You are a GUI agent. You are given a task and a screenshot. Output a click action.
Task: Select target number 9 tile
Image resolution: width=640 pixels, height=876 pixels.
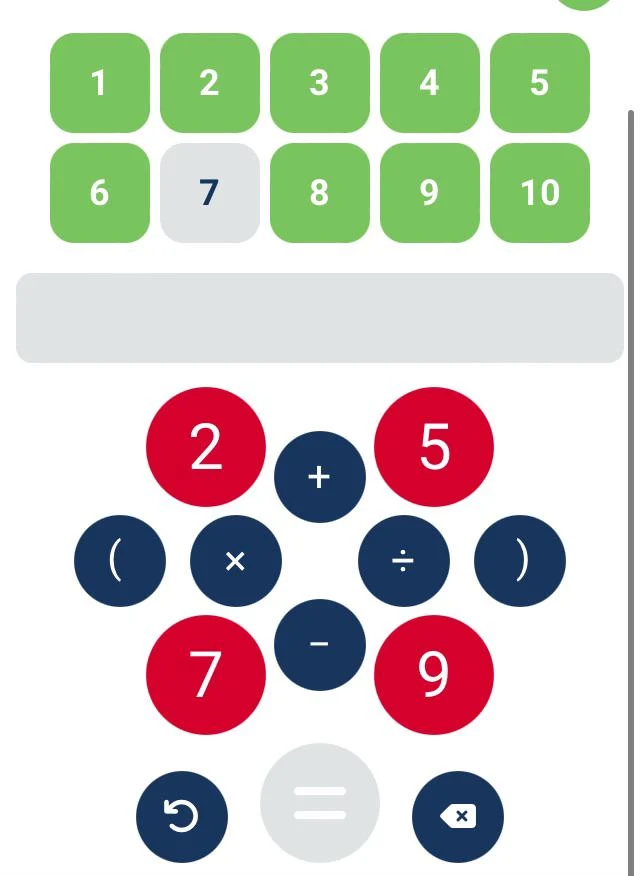click(x=429, y=192)
